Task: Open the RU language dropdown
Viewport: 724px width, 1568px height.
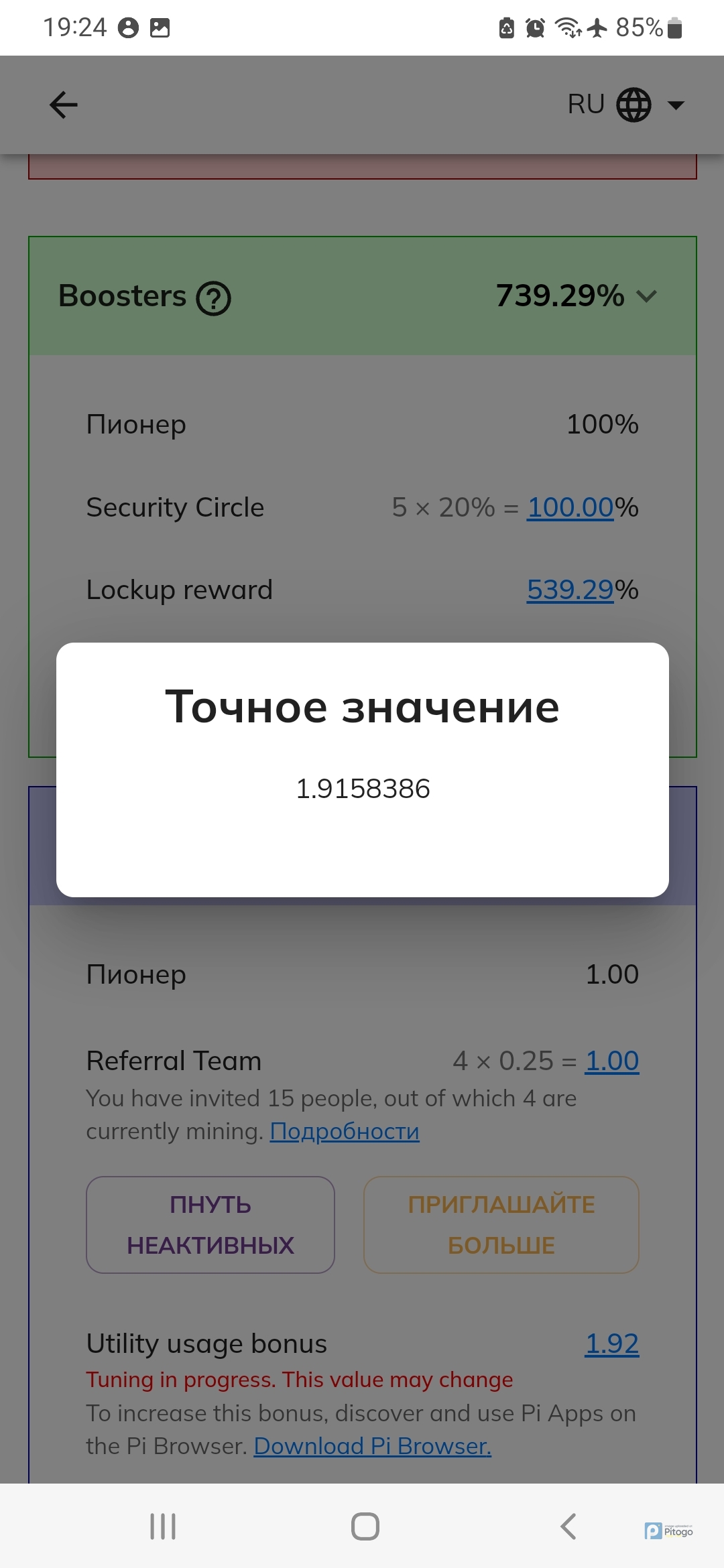Action: (625, 105)
